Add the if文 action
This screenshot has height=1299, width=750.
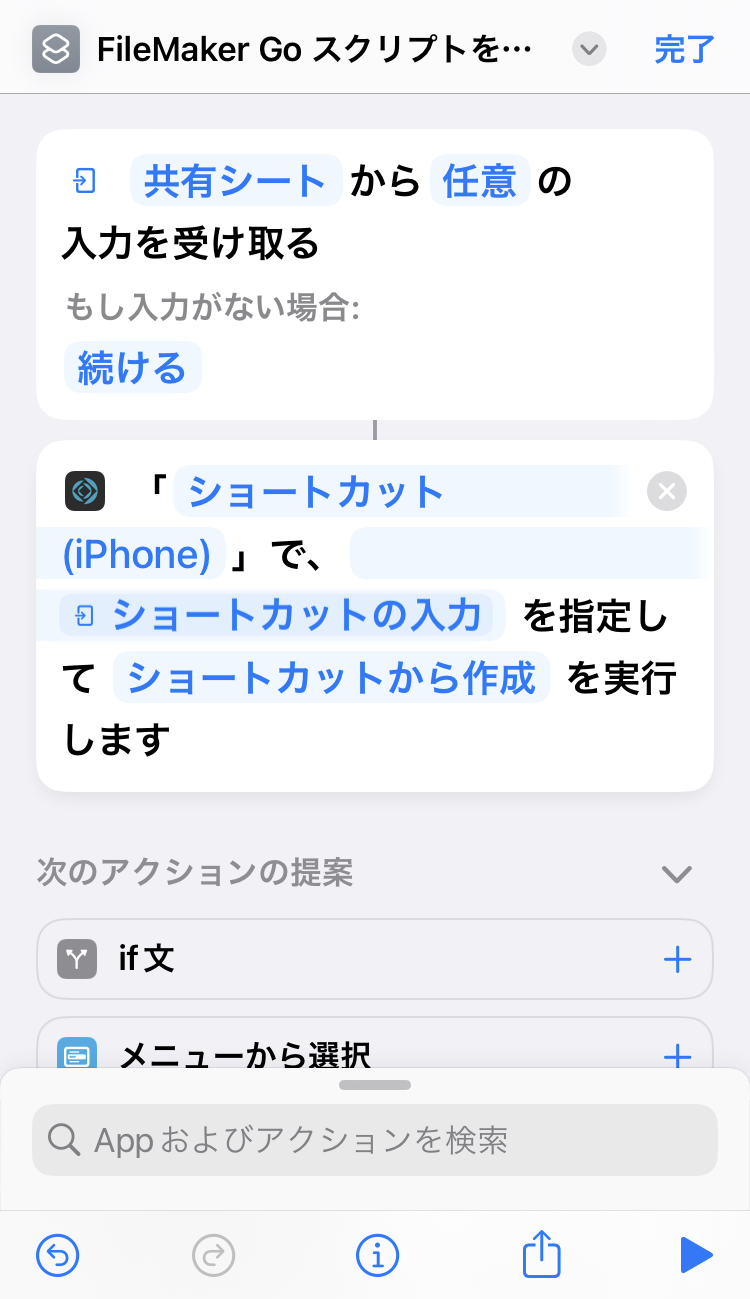(x=677, y=960)
